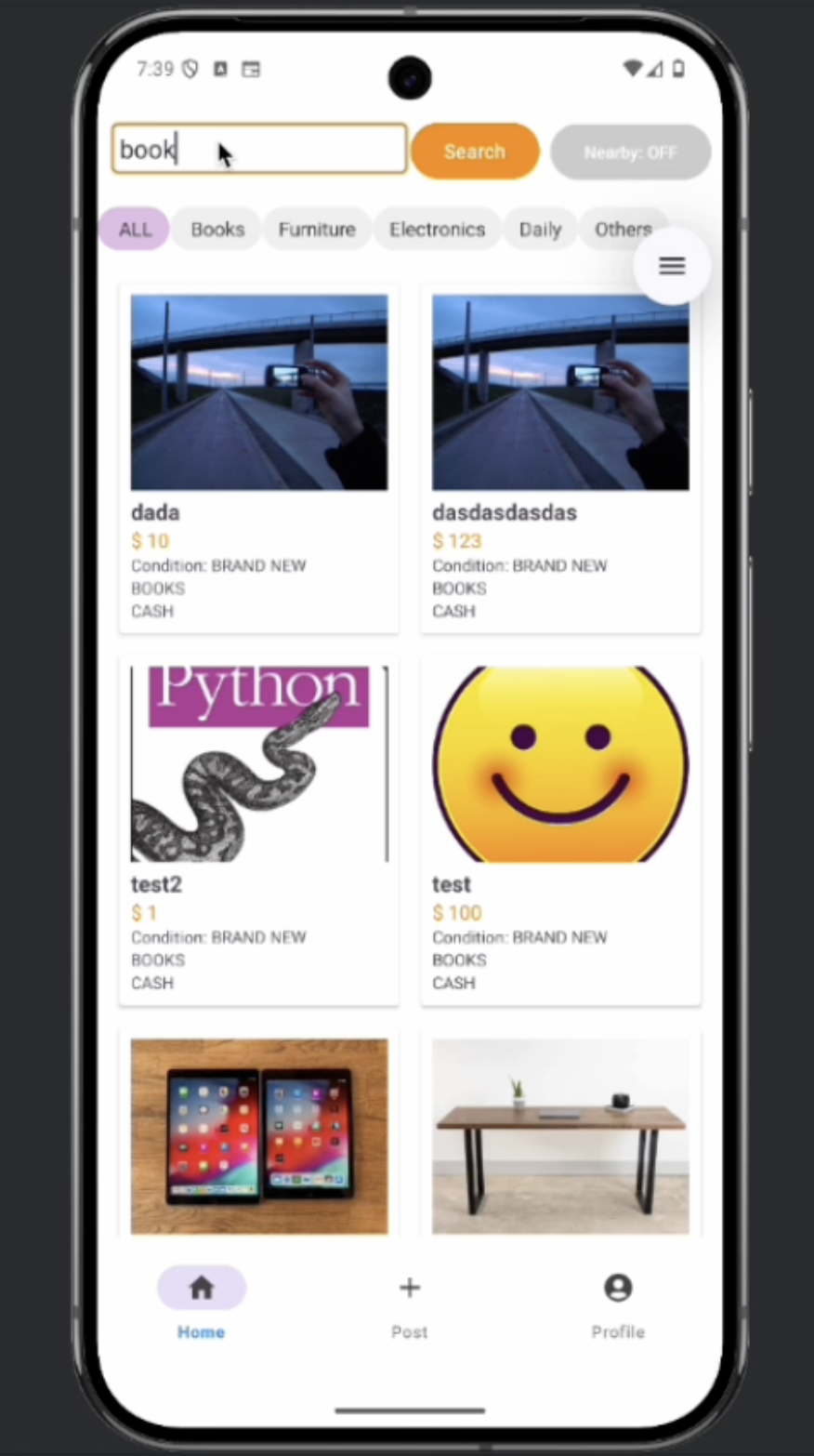View the "test2" Python book listing
This screenshot has height=1456, width=814.
coord(259,830)
